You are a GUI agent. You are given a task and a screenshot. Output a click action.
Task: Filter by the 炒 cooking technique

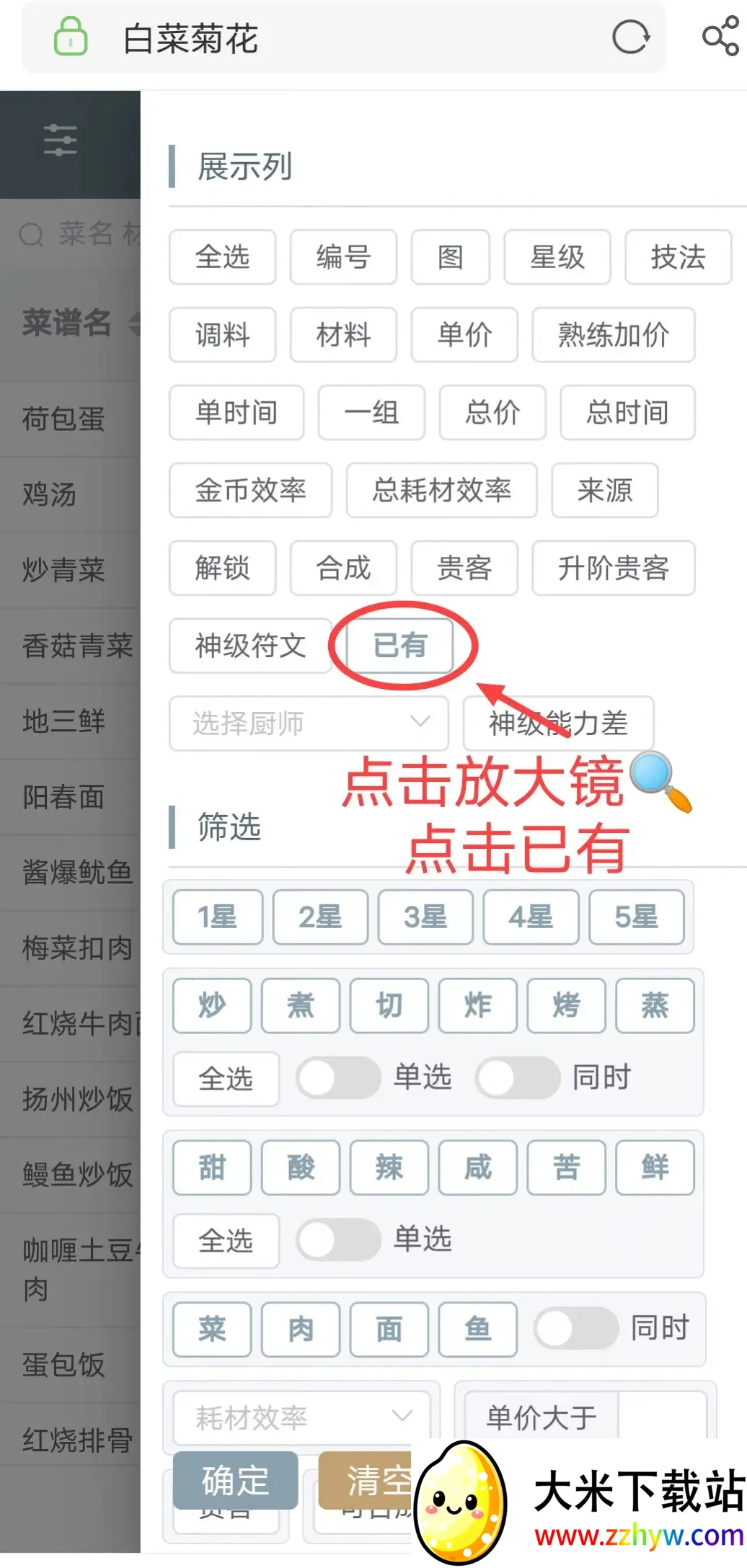212,1005
